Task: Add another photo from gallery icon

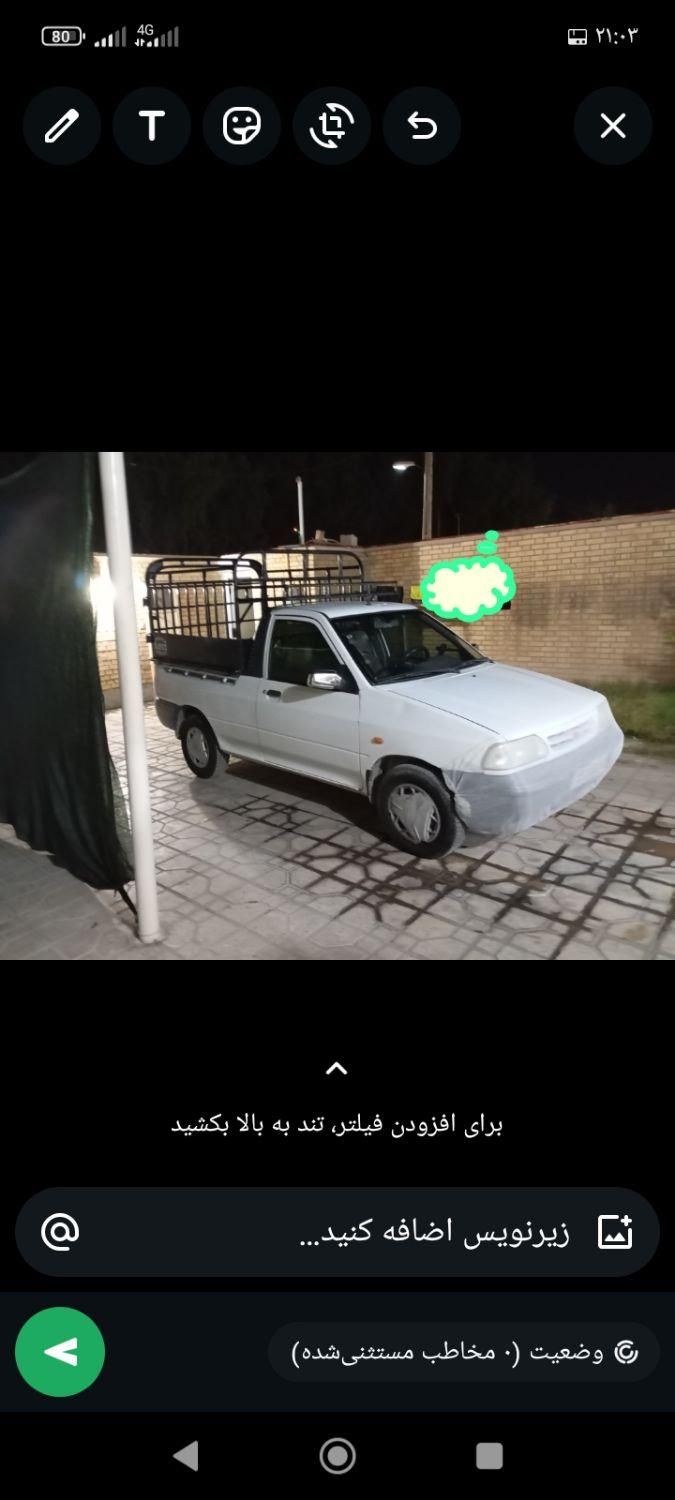Action: [x=615, y=1231]
